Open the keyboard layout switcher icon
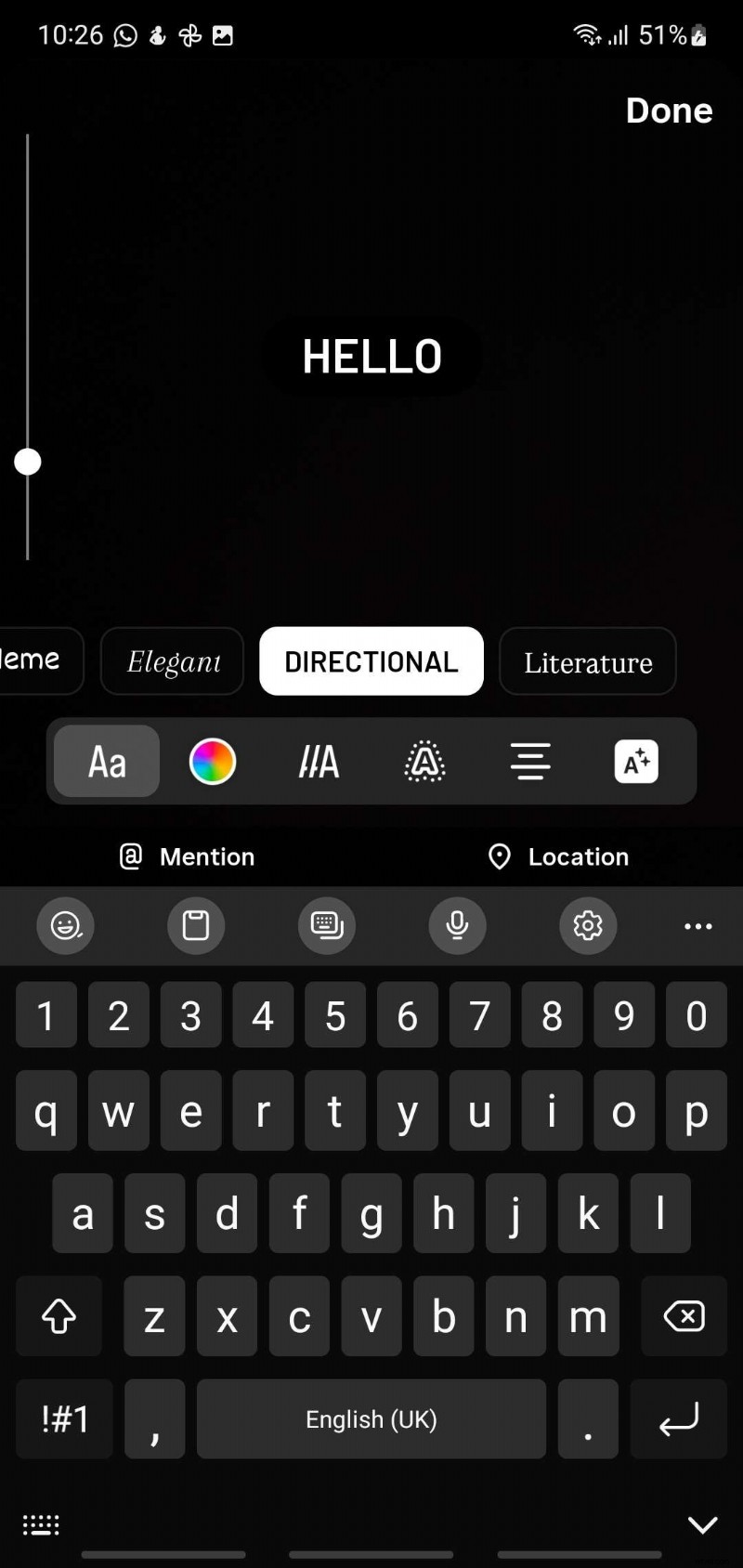 (40, 1524)
